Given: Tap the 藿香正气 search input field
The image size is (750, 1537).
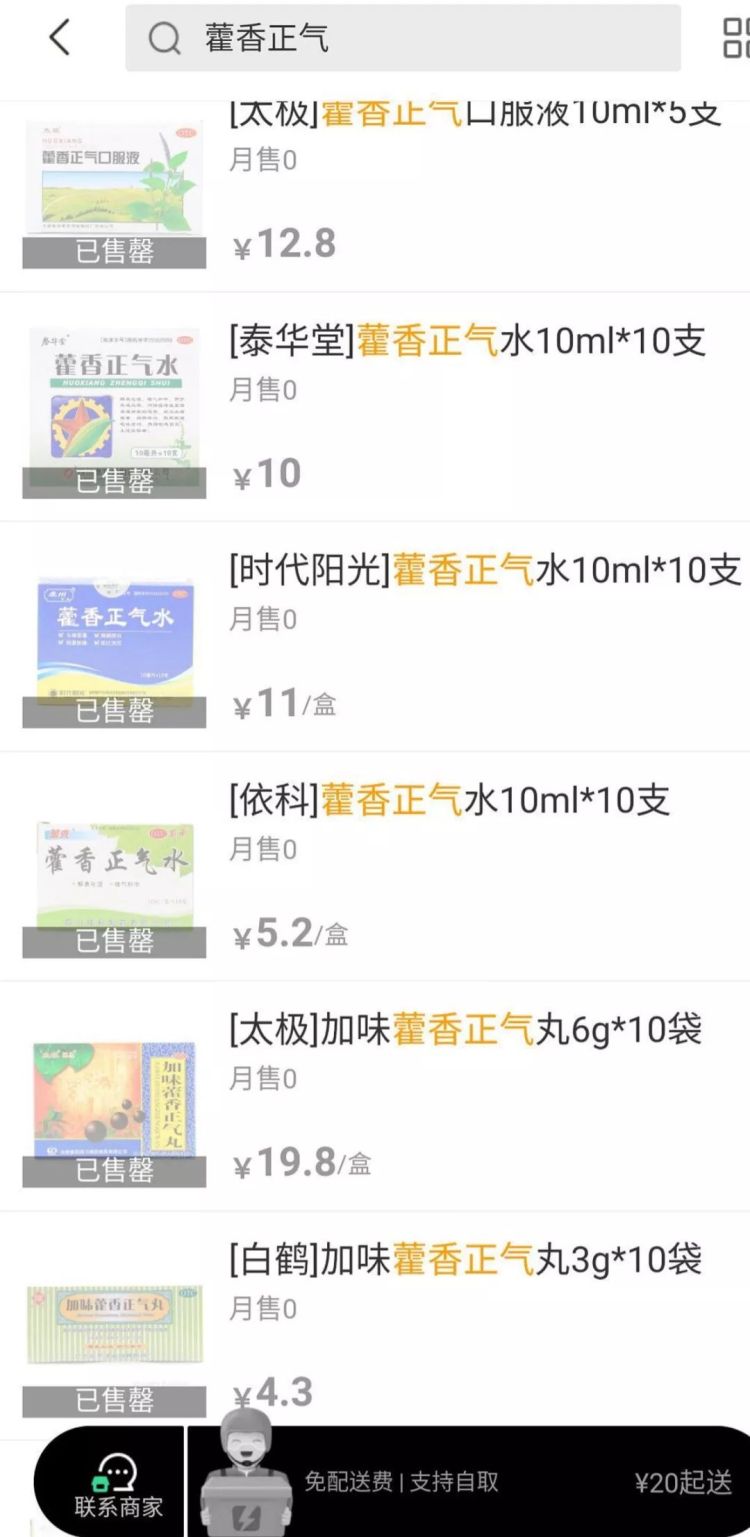Looking at the screenshot, I should [400, 38].
